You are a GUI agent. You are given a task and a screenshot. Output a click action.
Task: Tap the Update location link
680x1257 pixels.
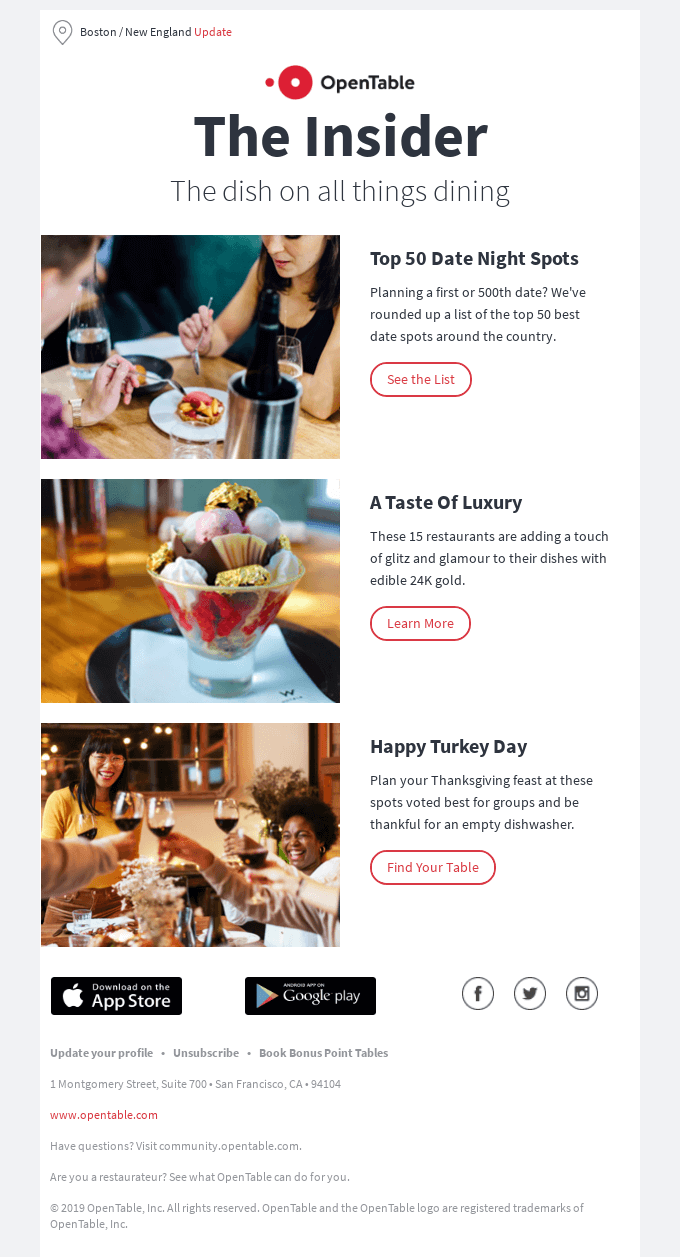[213, 32]
